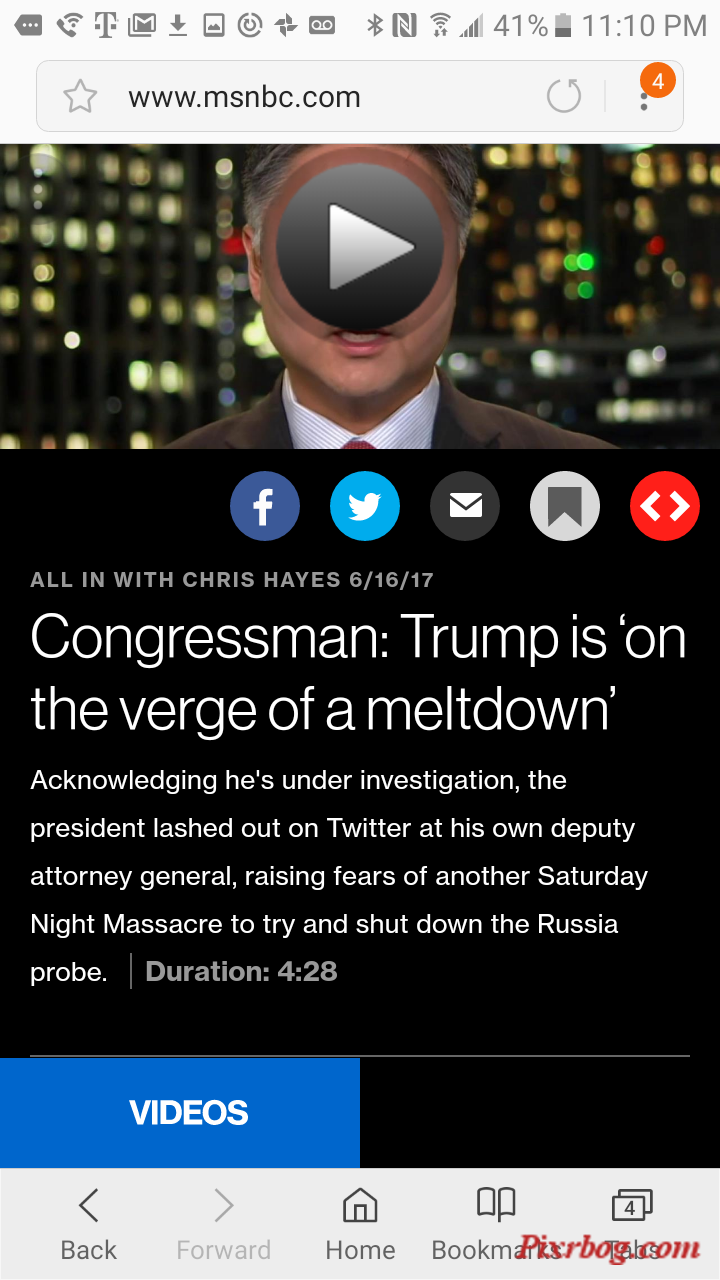Share the video on Facebook
This screenshot has width=720, height=1280.
click(x=265, y=507)
